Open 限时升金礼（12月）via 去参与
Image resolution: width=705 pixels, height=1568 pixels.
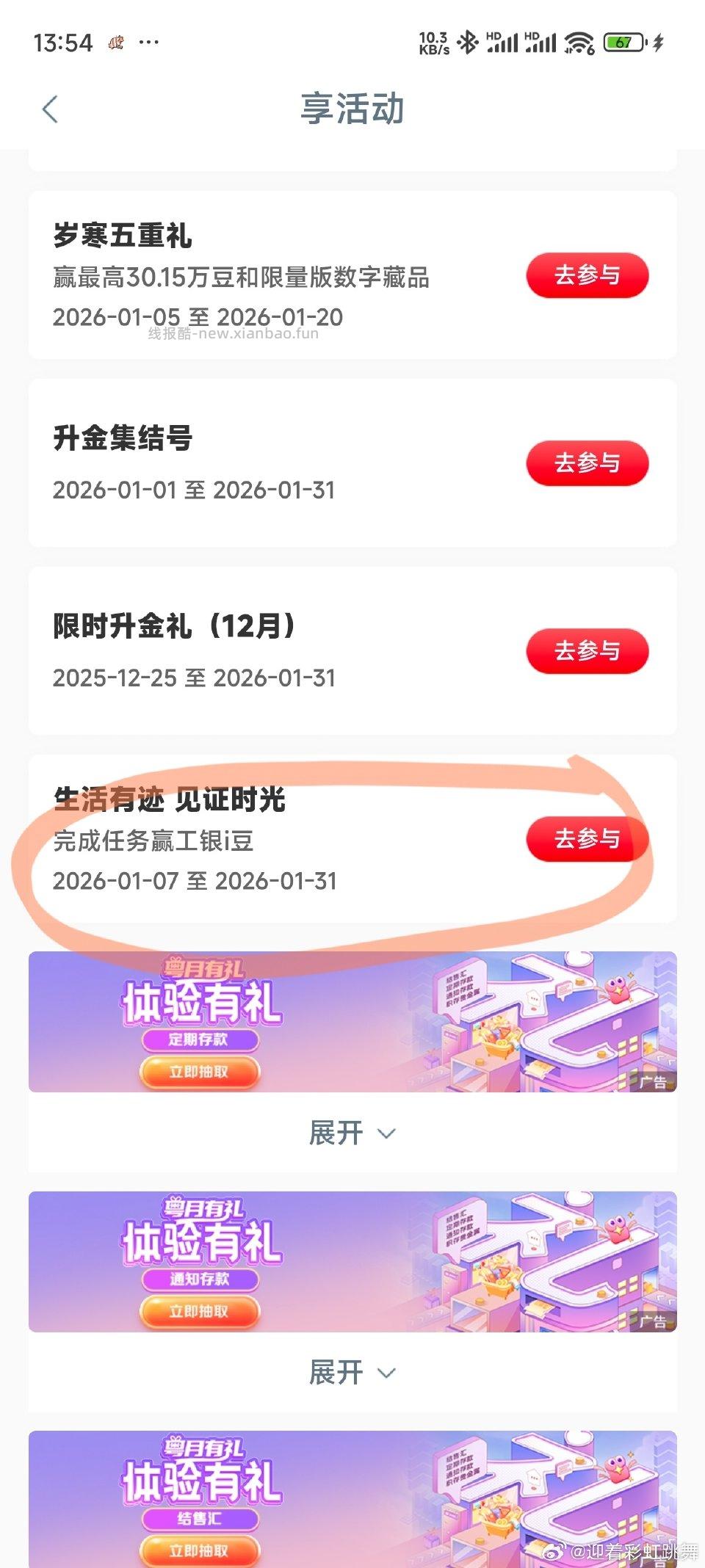pyautogui.click(x=588, y=651)
